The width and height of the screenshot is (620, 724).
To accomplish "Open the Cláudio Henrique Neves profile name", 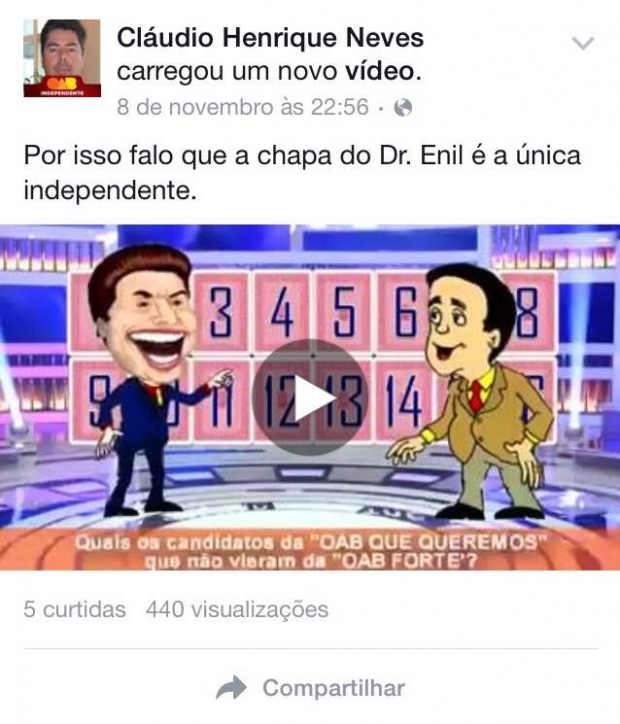I will pos(270,38).
